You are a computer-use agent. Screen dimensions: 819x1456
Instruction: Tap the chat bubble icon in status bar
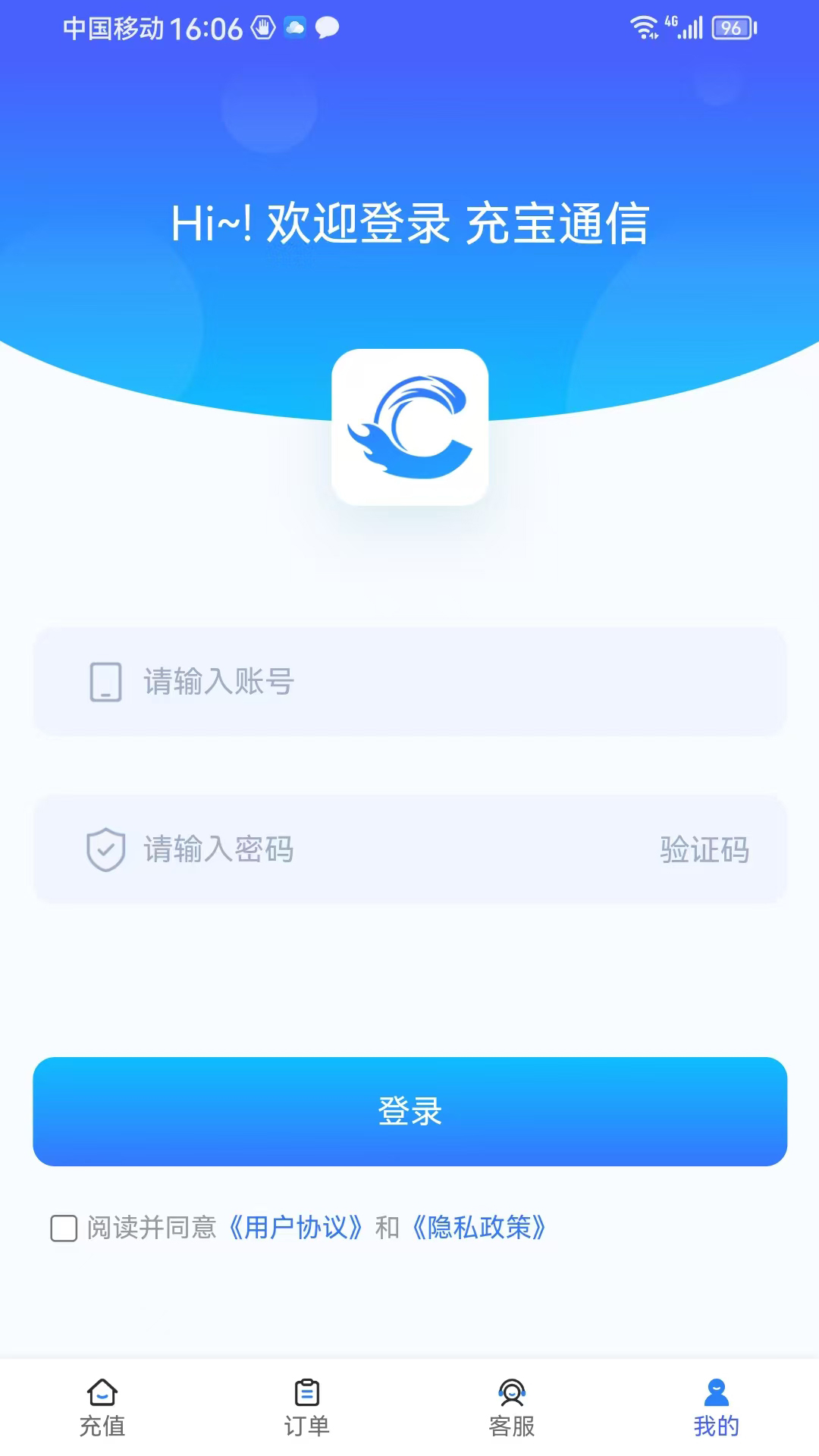point(328,29)
